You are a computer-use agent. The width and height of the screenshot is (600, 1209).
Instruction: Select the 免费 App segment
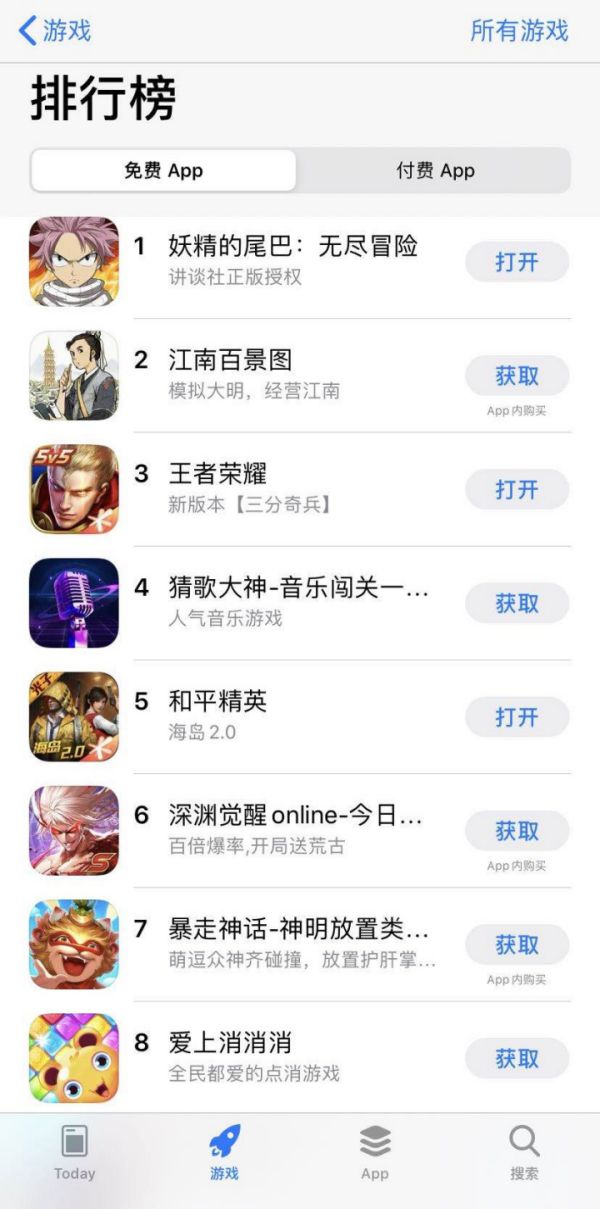164,170
